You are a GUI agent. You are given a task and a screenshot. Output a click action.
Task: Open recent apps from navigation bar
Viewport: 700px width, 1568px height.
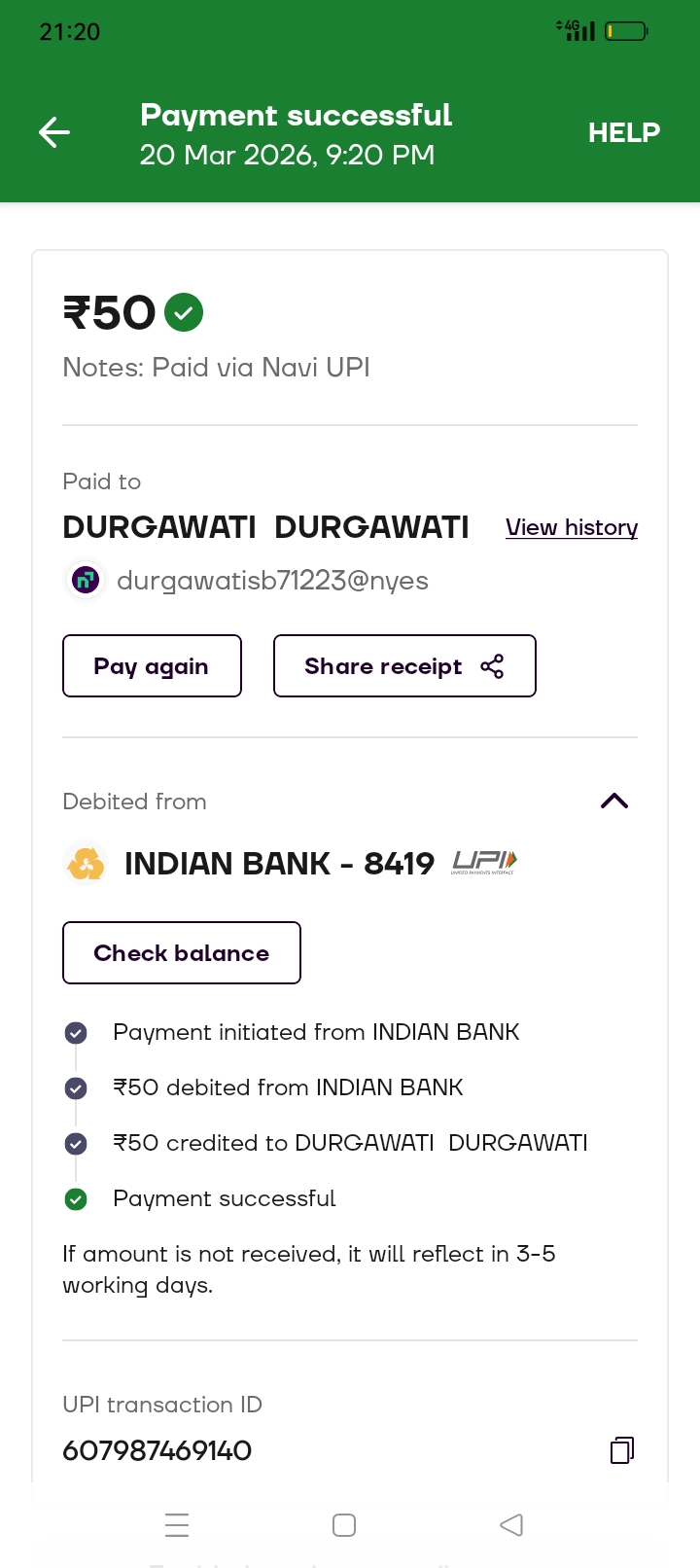pos(177,1525)
